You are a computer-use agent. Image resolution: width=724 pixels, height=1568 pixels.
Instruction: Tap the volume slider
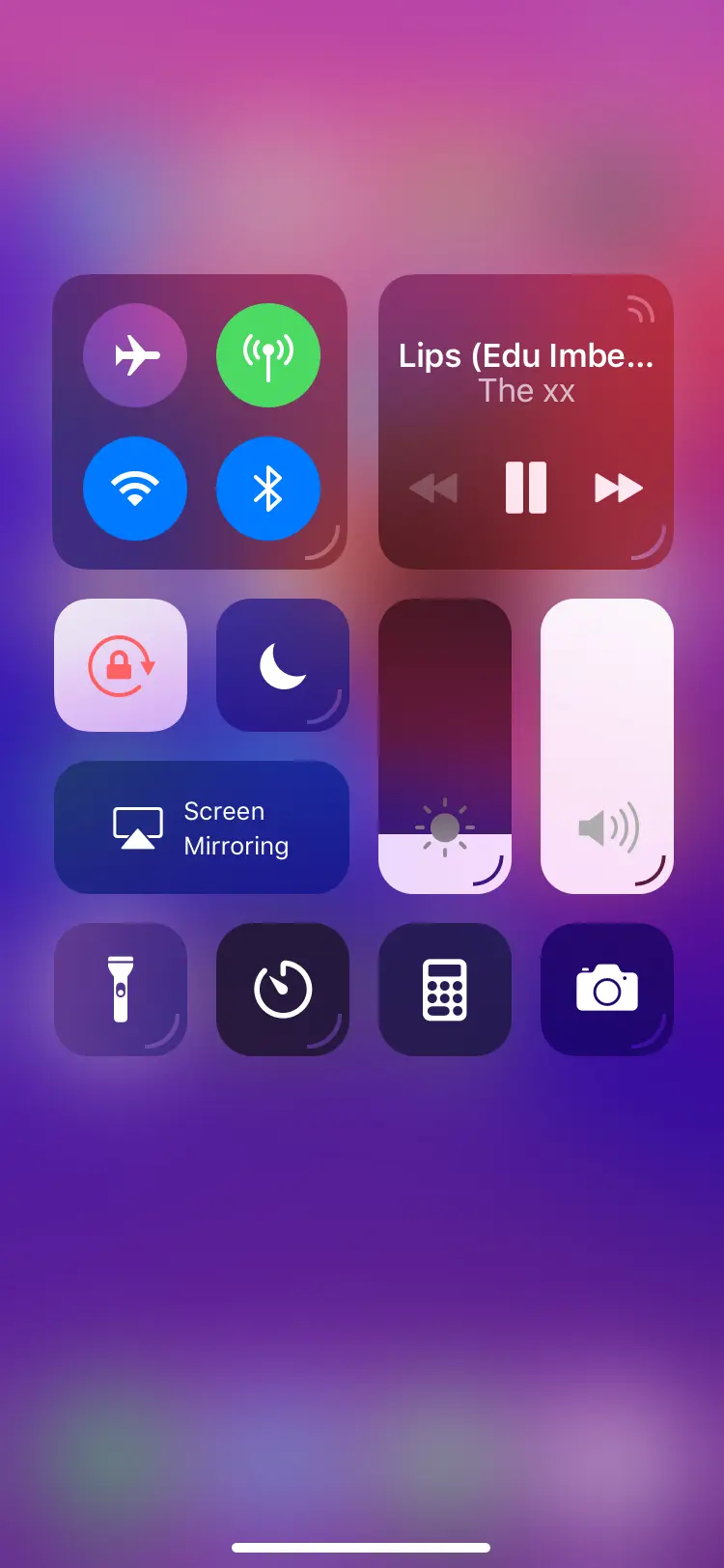[607, 746]
